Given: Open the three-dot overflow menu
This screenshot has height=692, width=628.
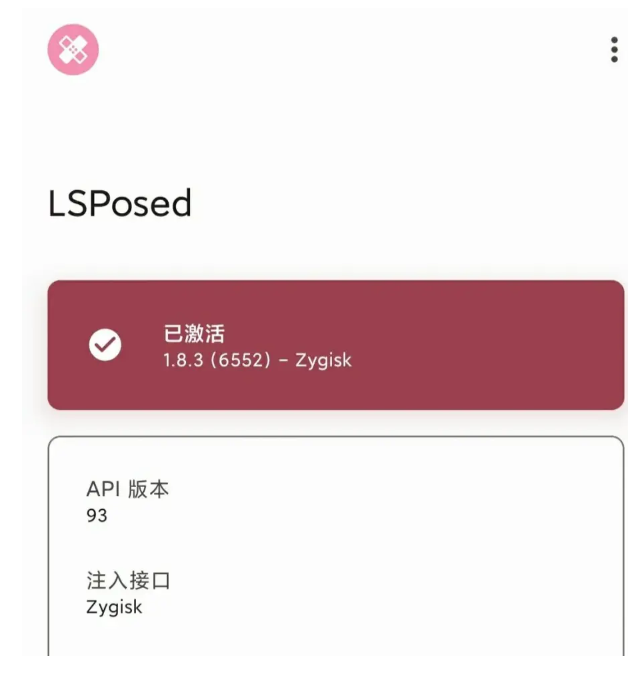Looking at the screenshot, I should pos(613,50).
